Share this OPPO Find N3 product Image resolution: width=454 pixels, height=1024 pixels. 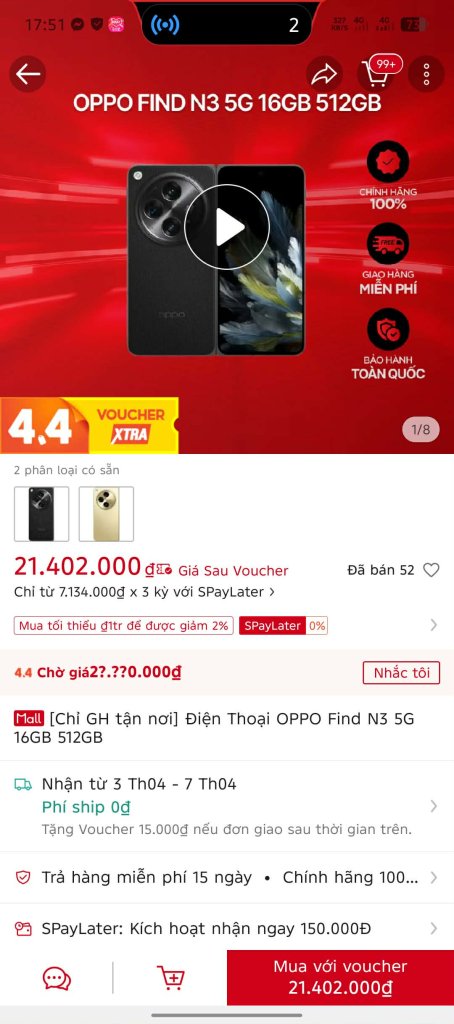pos(323,74)
